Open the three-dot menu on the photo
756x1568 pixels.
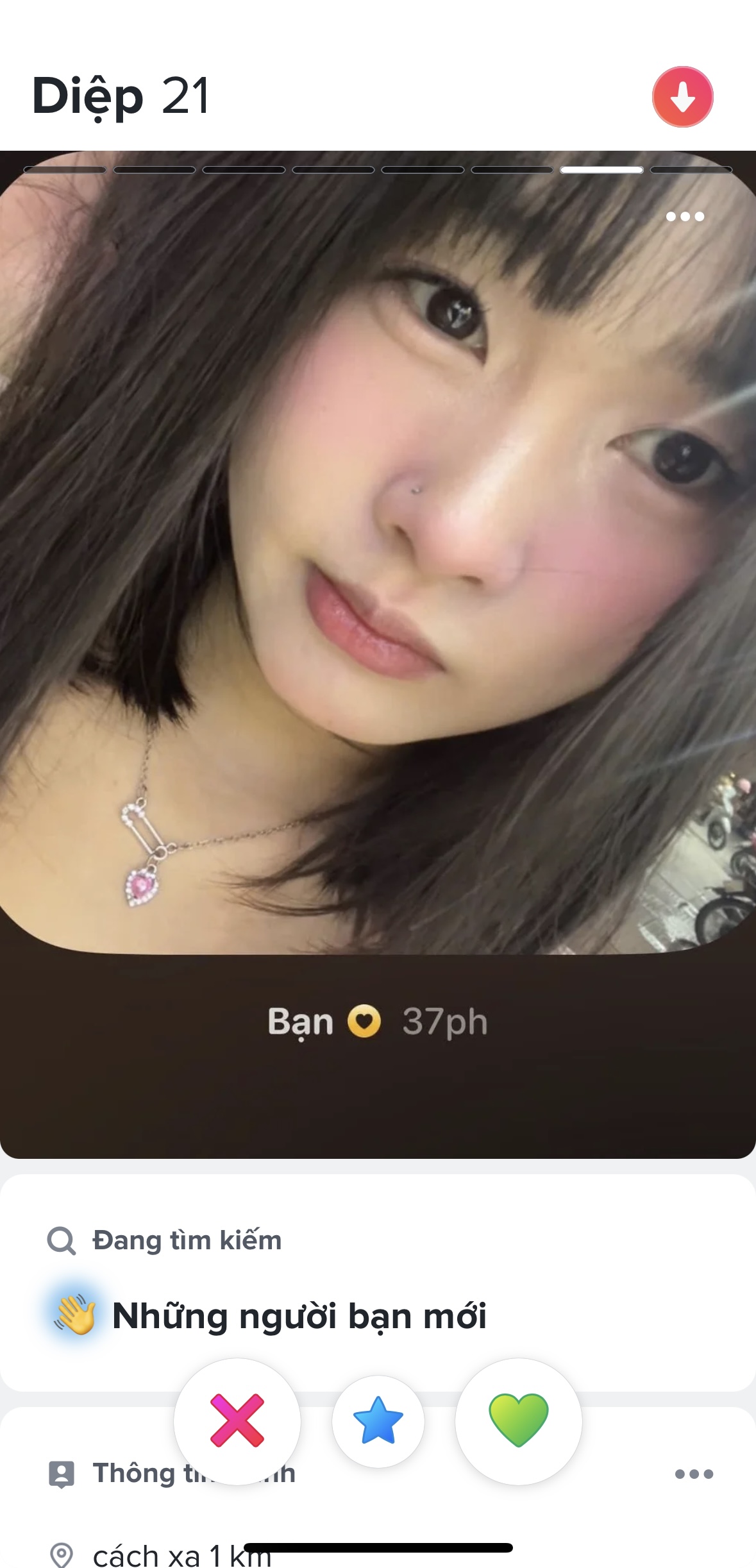[x=685, y=217]
